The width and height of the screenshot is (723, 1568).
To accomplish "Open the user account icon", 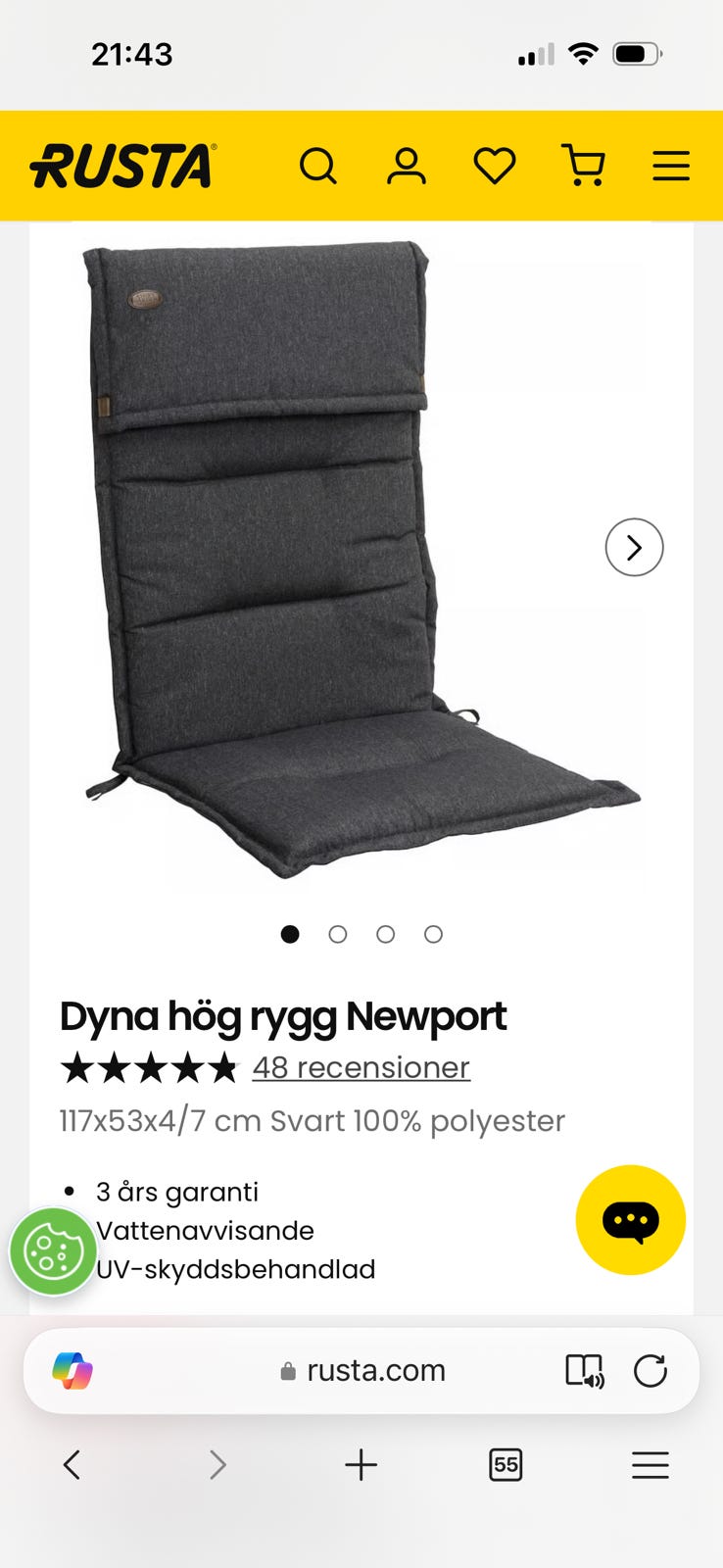I will pyautogui.click(x=406, y=166).
